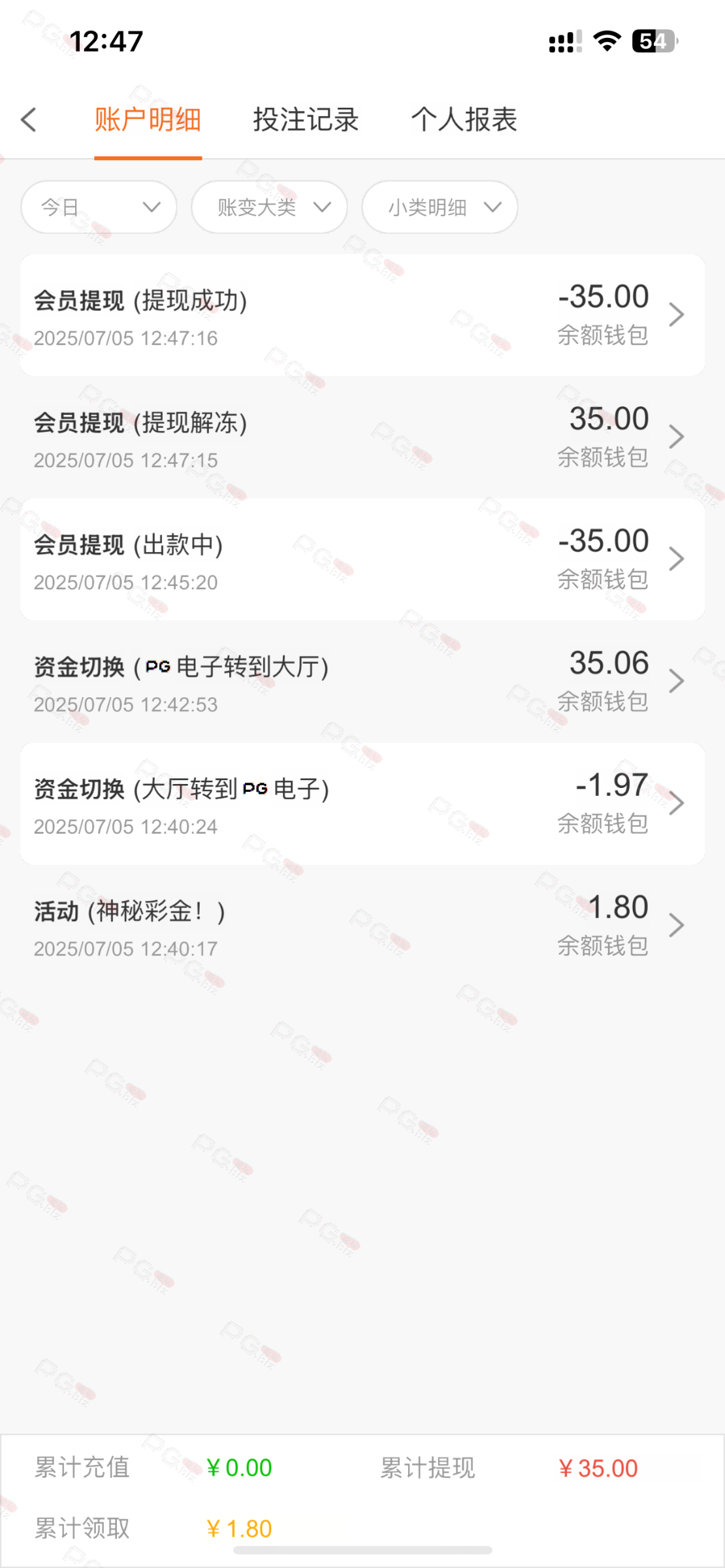
Task: Open the 活动 (神秘彩金) entry
Action: coord(362,926)
